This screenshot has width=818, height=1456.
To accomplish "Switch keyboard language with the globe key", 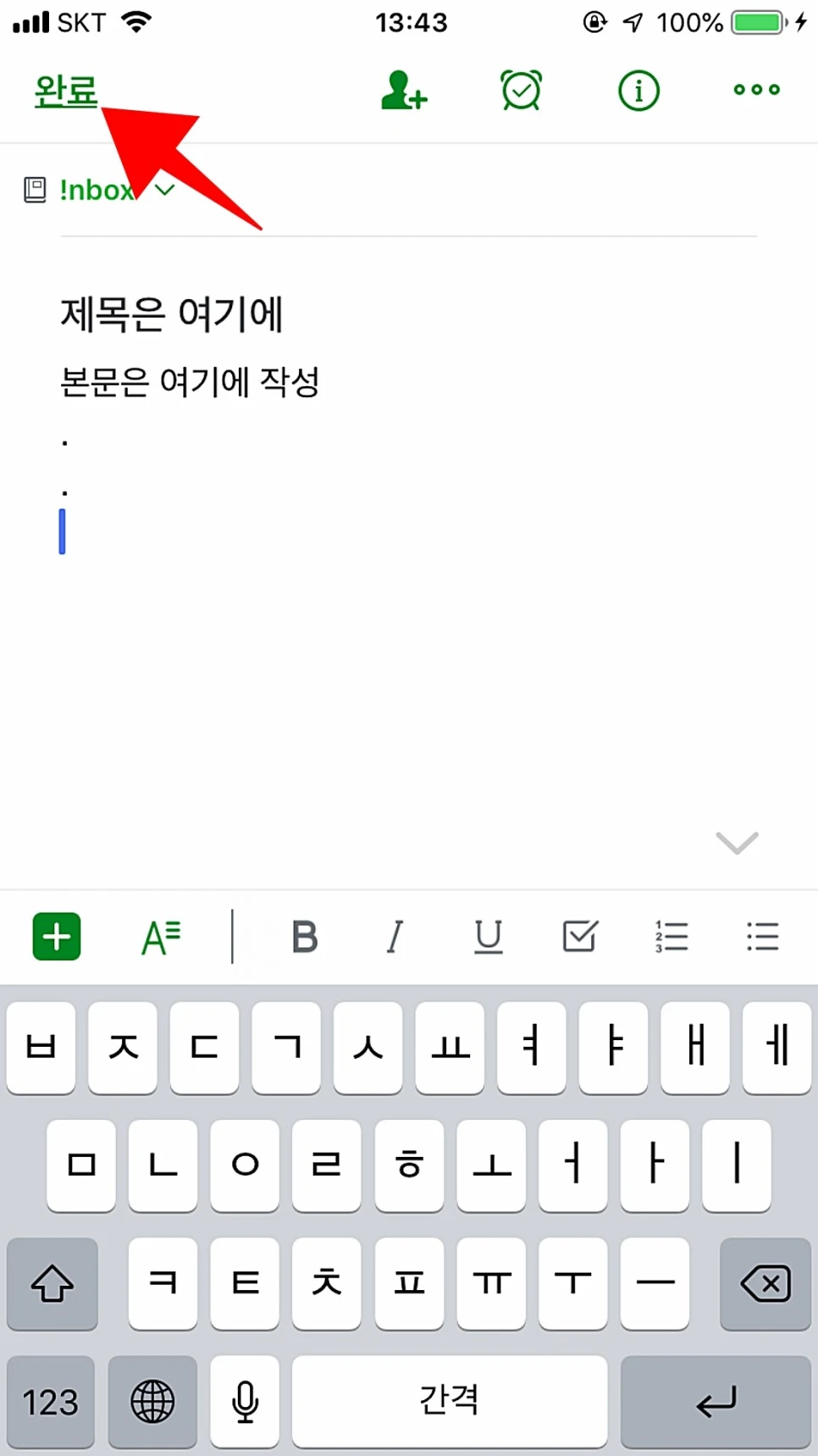I will [x=152, y=1402].
